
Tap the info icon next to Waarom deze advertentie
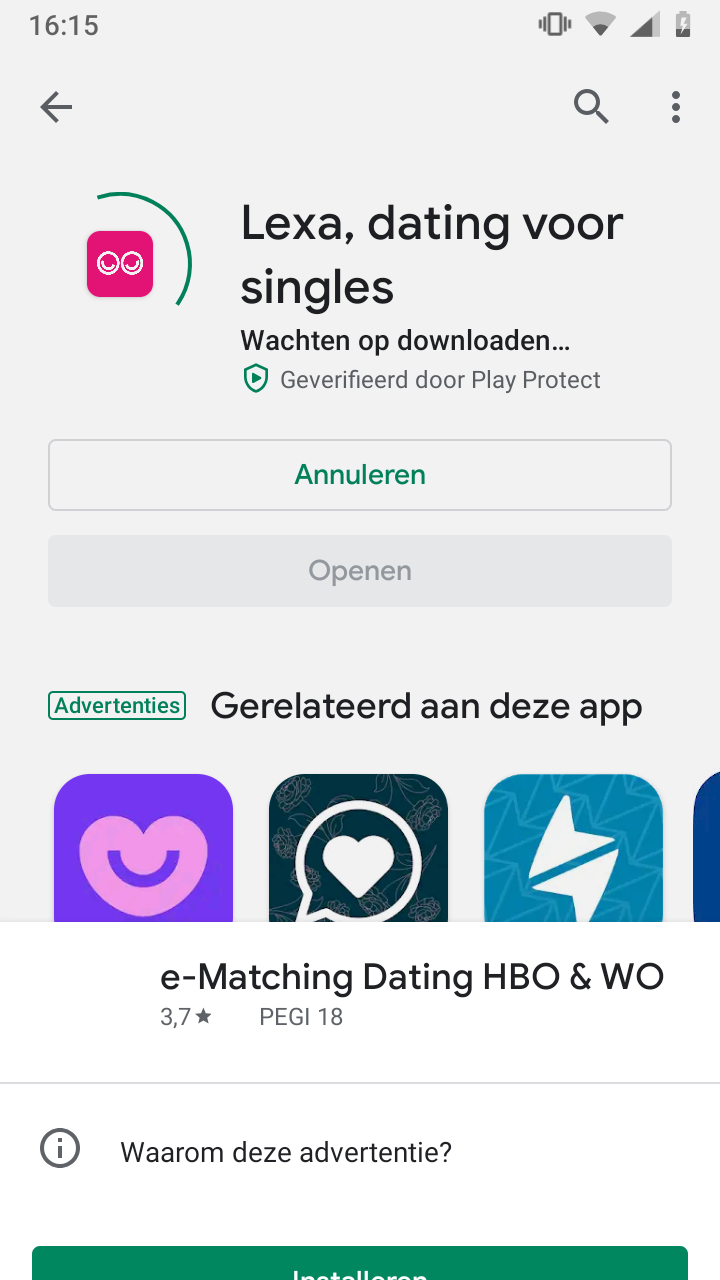click(x=59, y=1148)
